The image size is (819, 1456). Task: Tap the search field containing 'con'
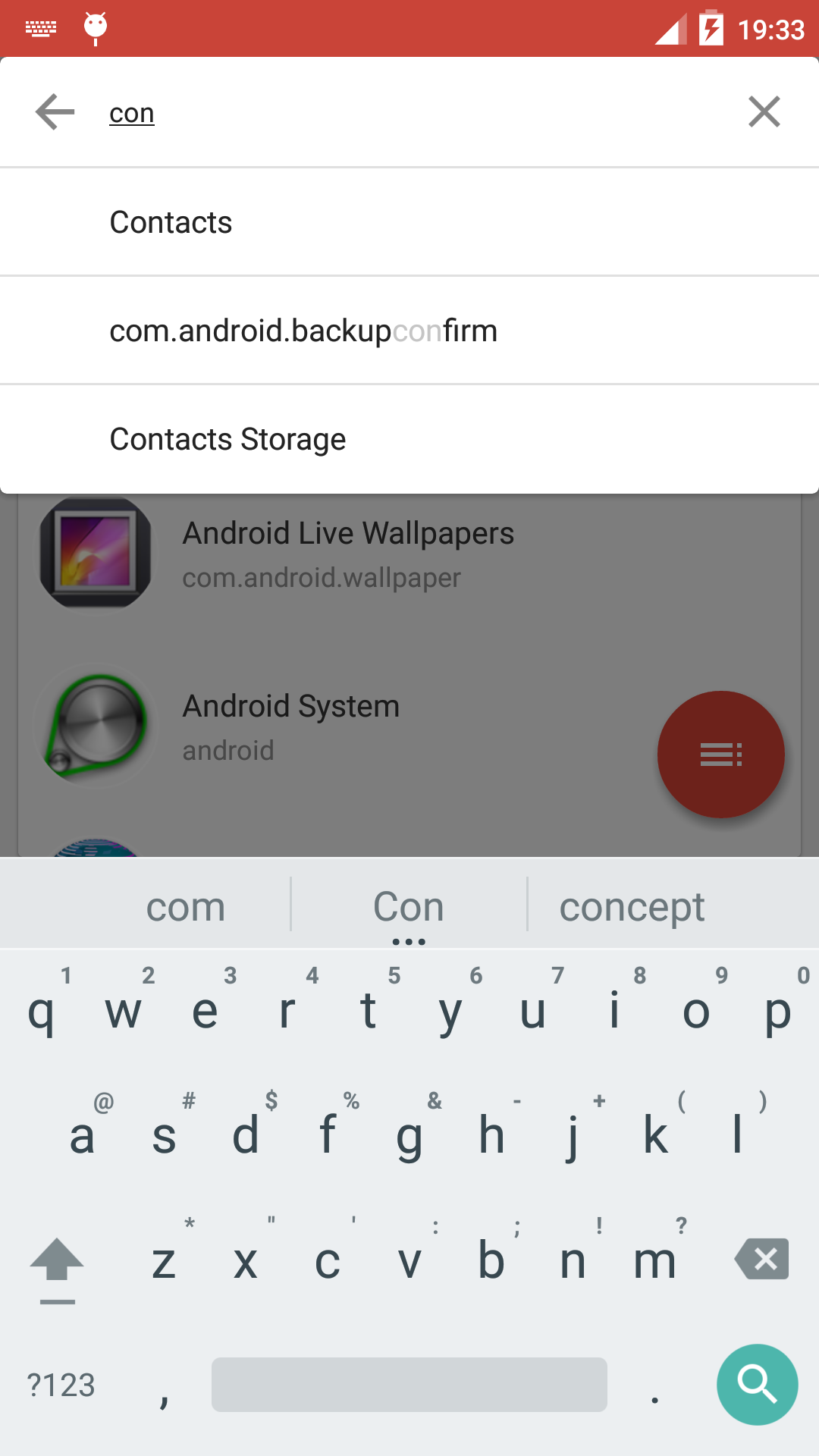click(x=409, y=112)
